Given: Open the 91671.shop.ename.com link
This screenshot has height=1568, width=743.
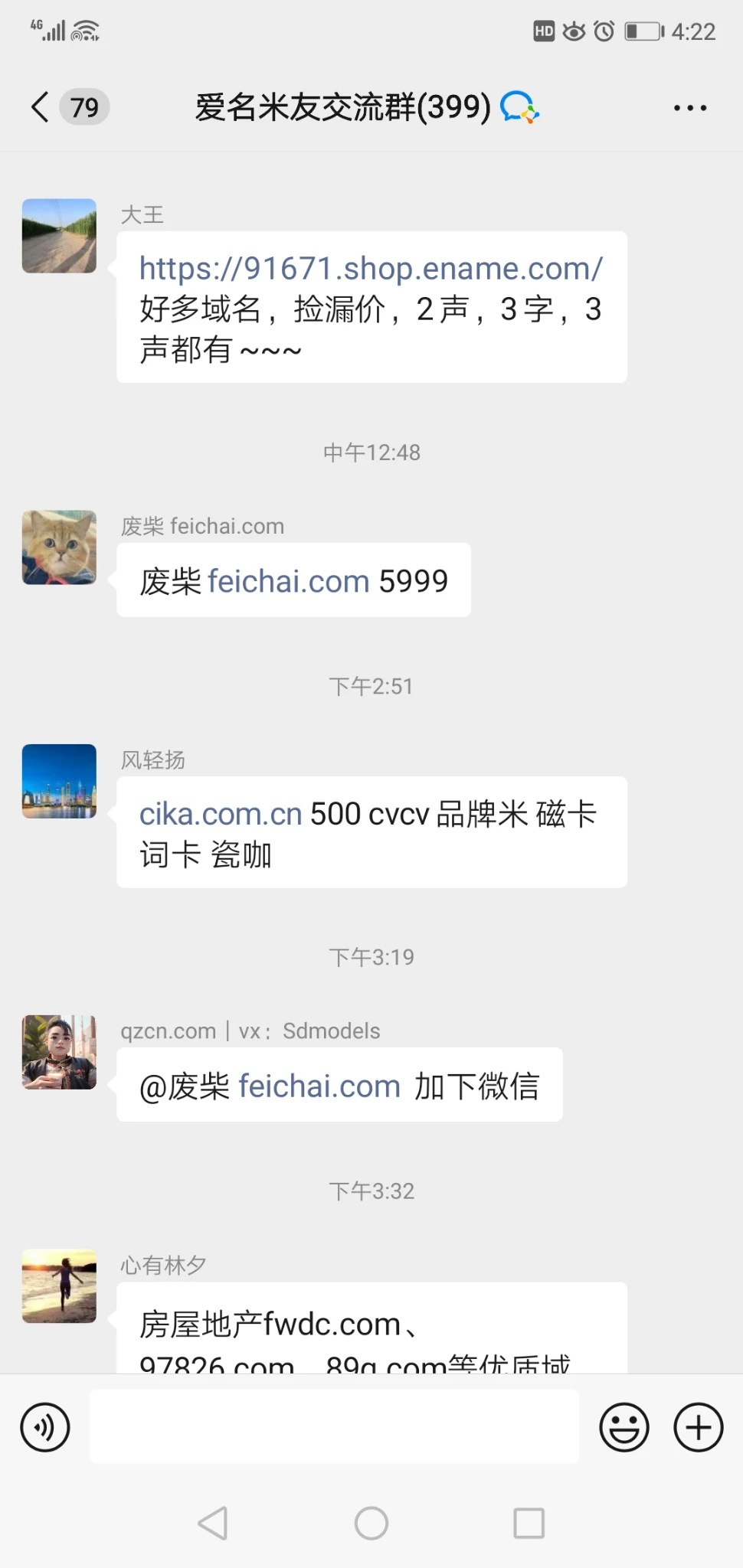Looking at the screenshot, I should [x=371, y=269].
